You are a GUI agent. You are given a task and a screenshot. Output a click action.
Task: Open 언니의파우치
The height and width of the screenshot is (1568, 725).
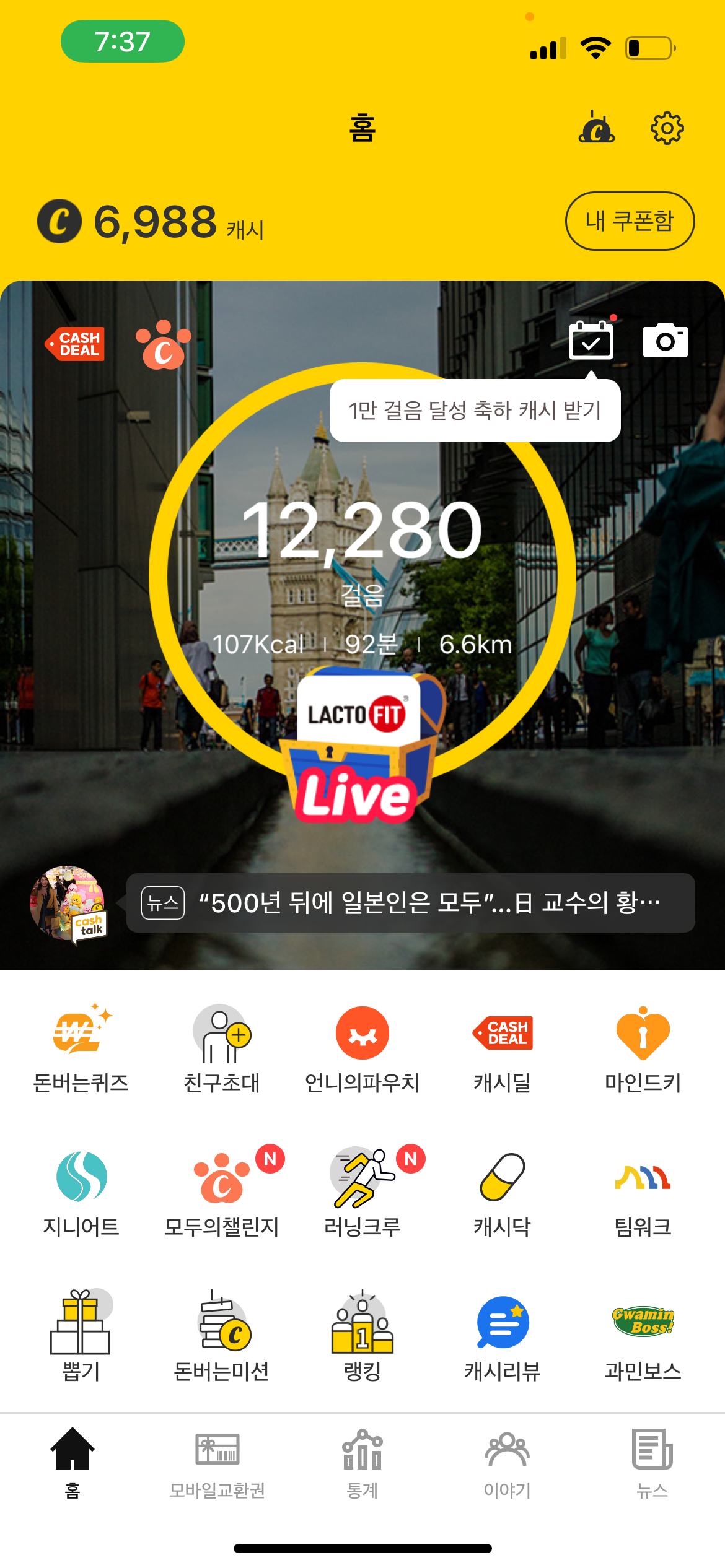(x=362, y=1048)
